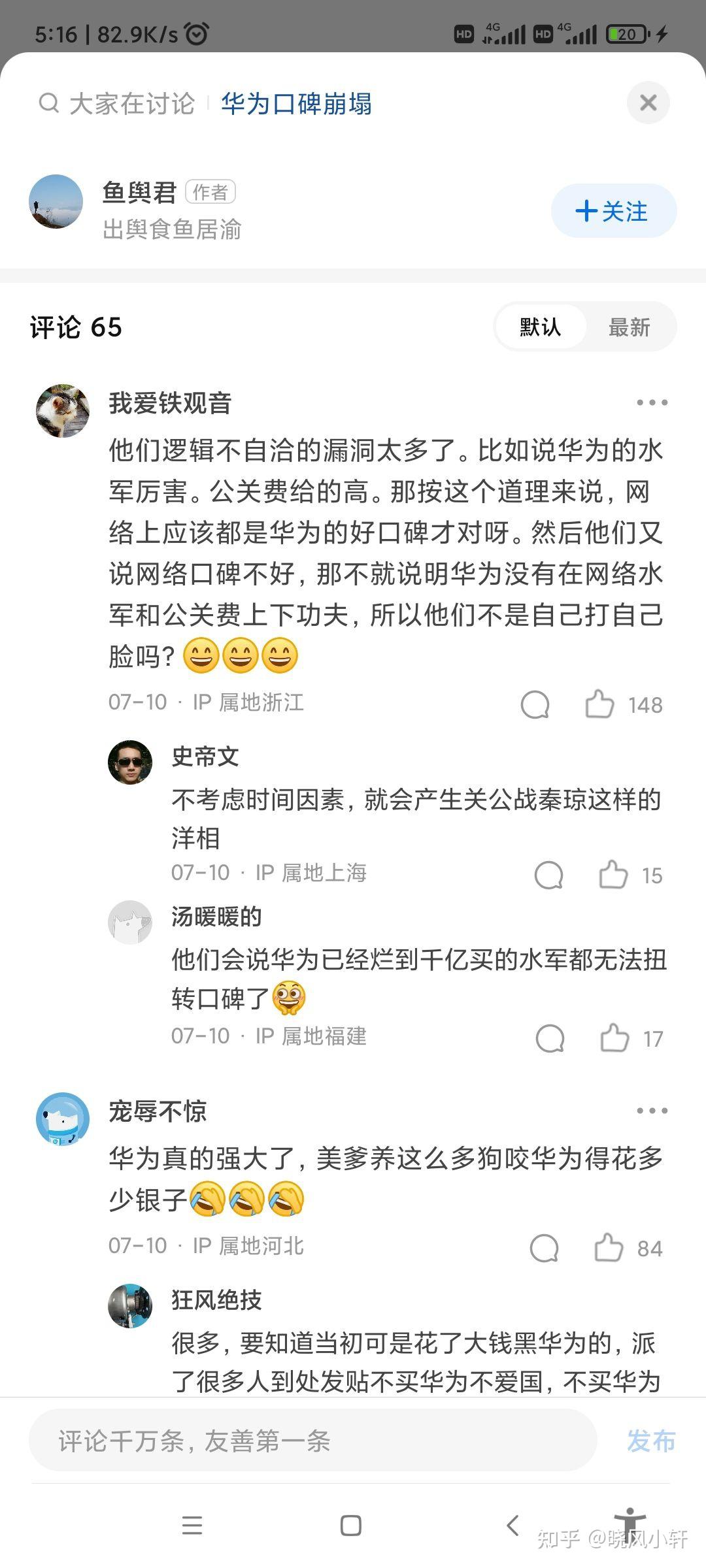This screenshot has width=706, height=1568.
Task: Open 我爱铁观音's profile avatar
Action: pyautogui.click(x=63, y=411)
